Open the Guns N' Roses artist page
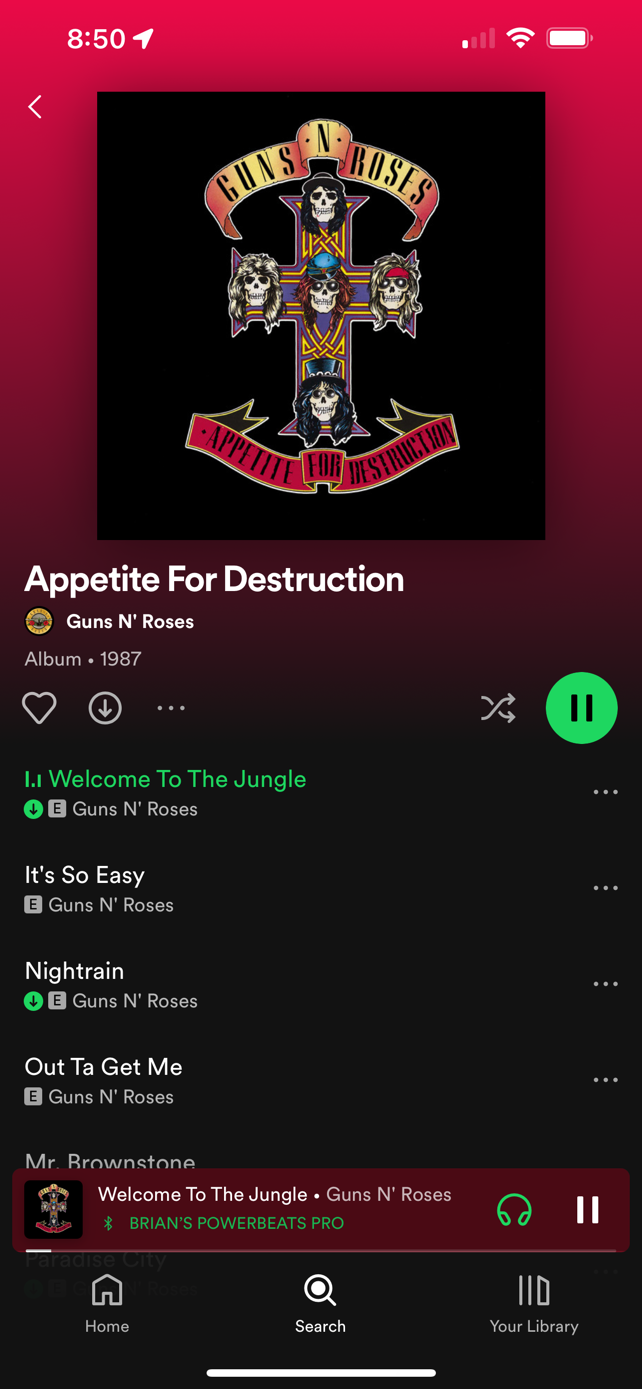 coord(129,622)
